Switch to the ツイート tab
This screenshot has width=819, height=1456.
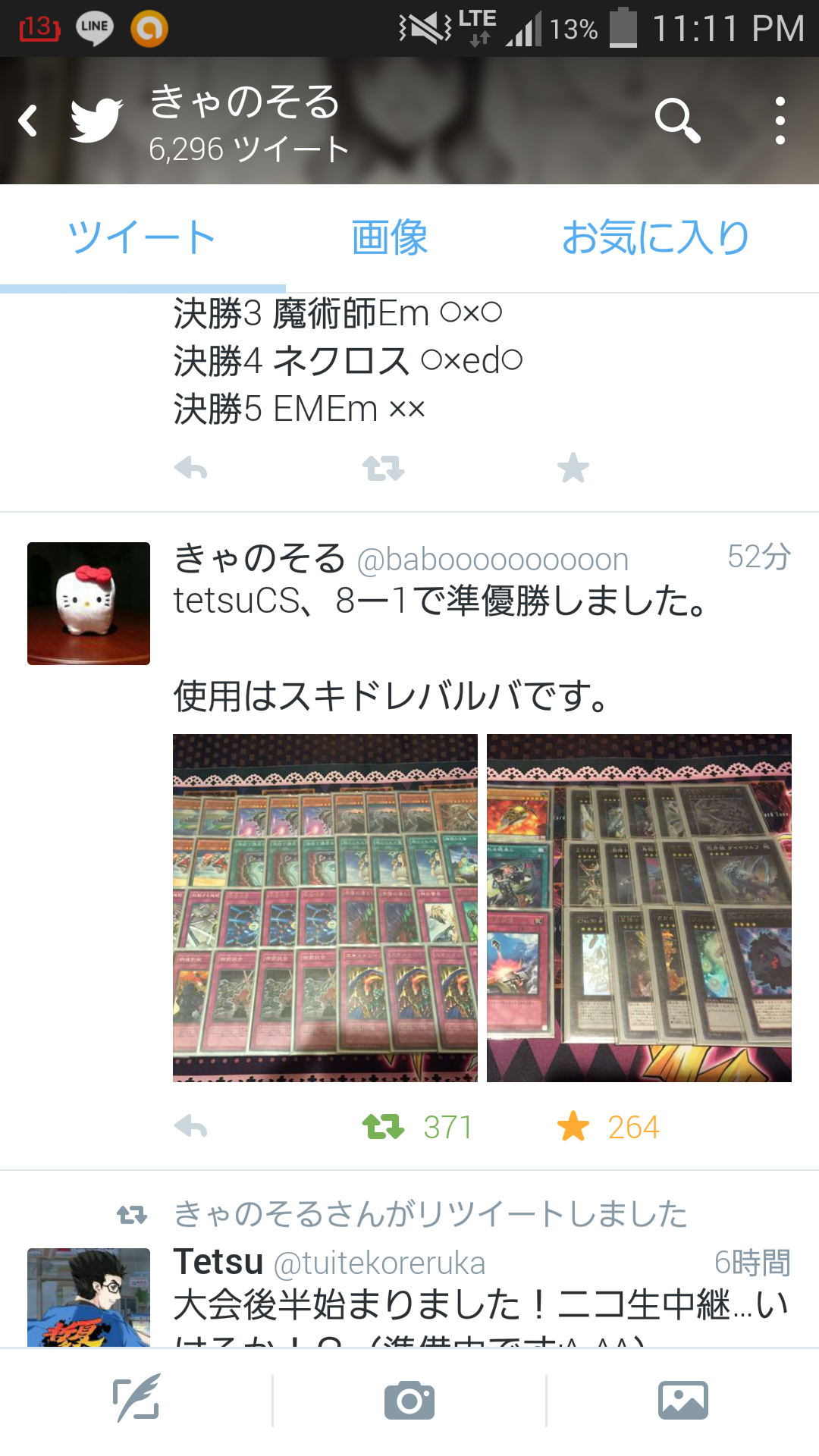click(142, 237)
